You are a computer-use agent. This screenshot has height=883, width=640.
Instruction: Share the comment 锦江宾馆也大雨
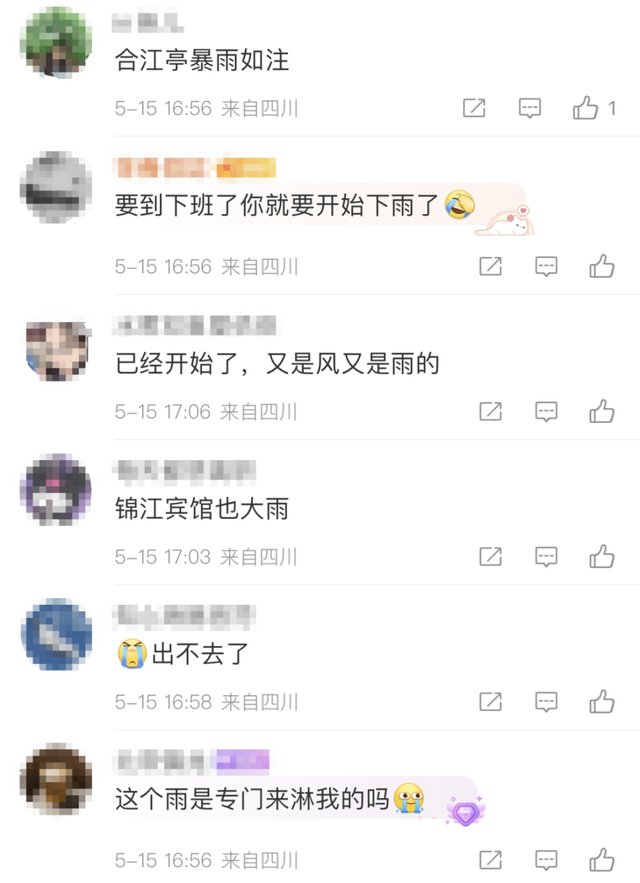pos(490,556)
